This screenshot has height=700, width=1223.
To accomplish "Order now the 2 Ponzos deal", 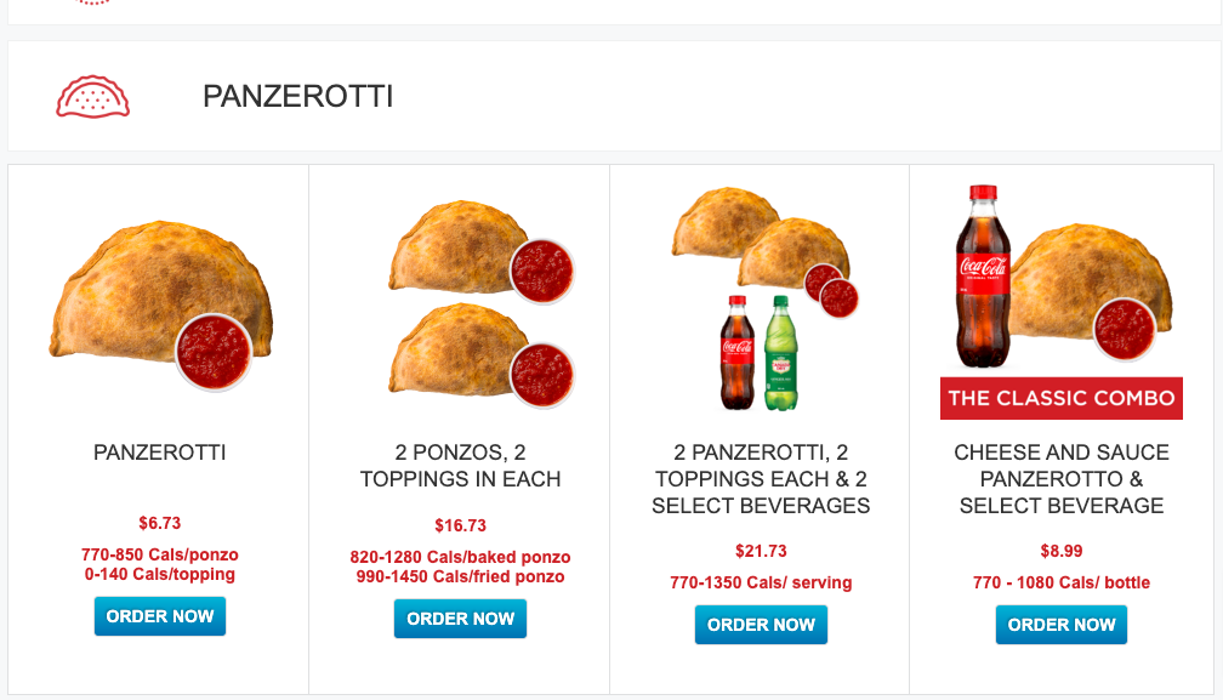I will coord(460,619).
